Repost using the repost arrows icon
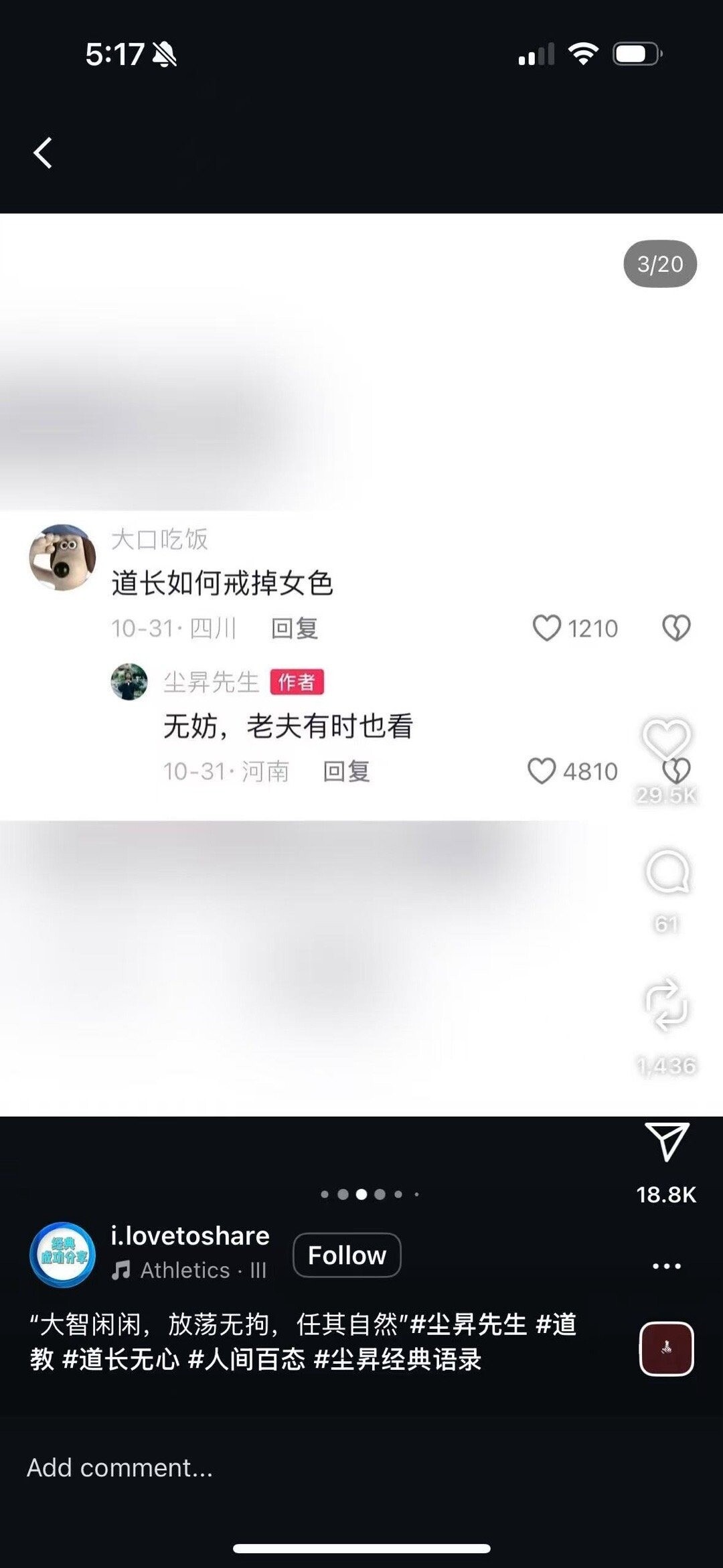The height and width of the screenshot is (1568, 723). (x=666, y=1004)
